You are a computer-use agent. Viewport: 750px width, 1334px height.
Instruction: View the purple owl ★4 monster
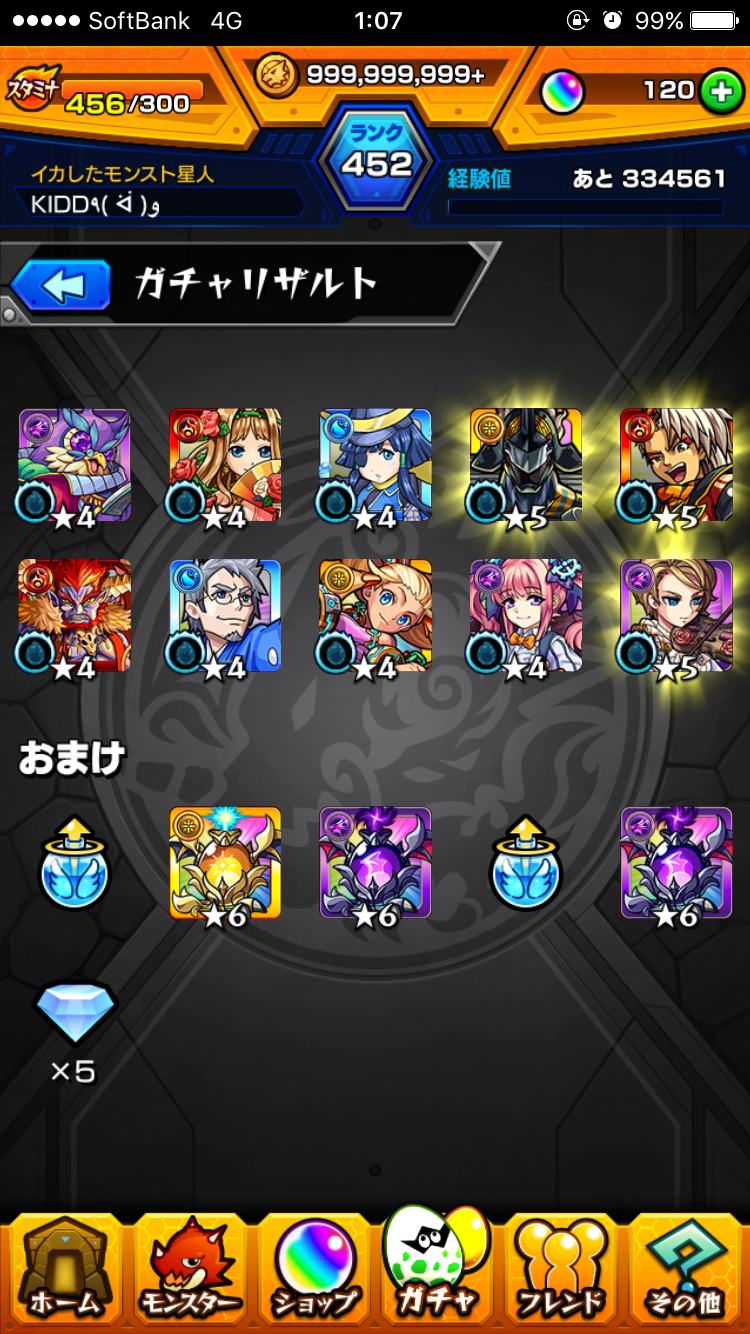(x=75, y=464)
